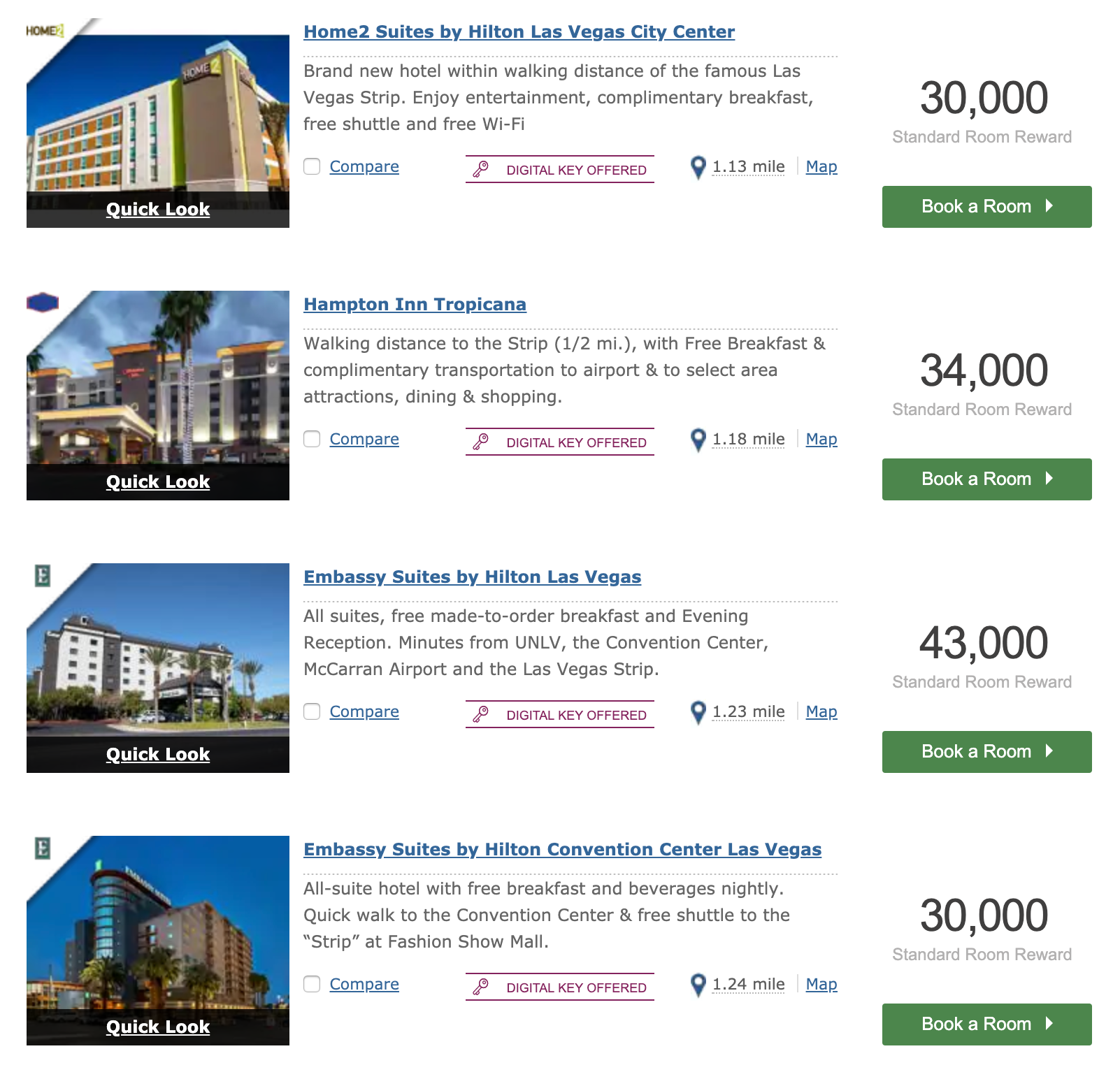Image resolution: width=1120 pixels, height=1079 pixels.
Task: Quick Look at Embassy Suites Convention Center photo
Action: 158,1027
